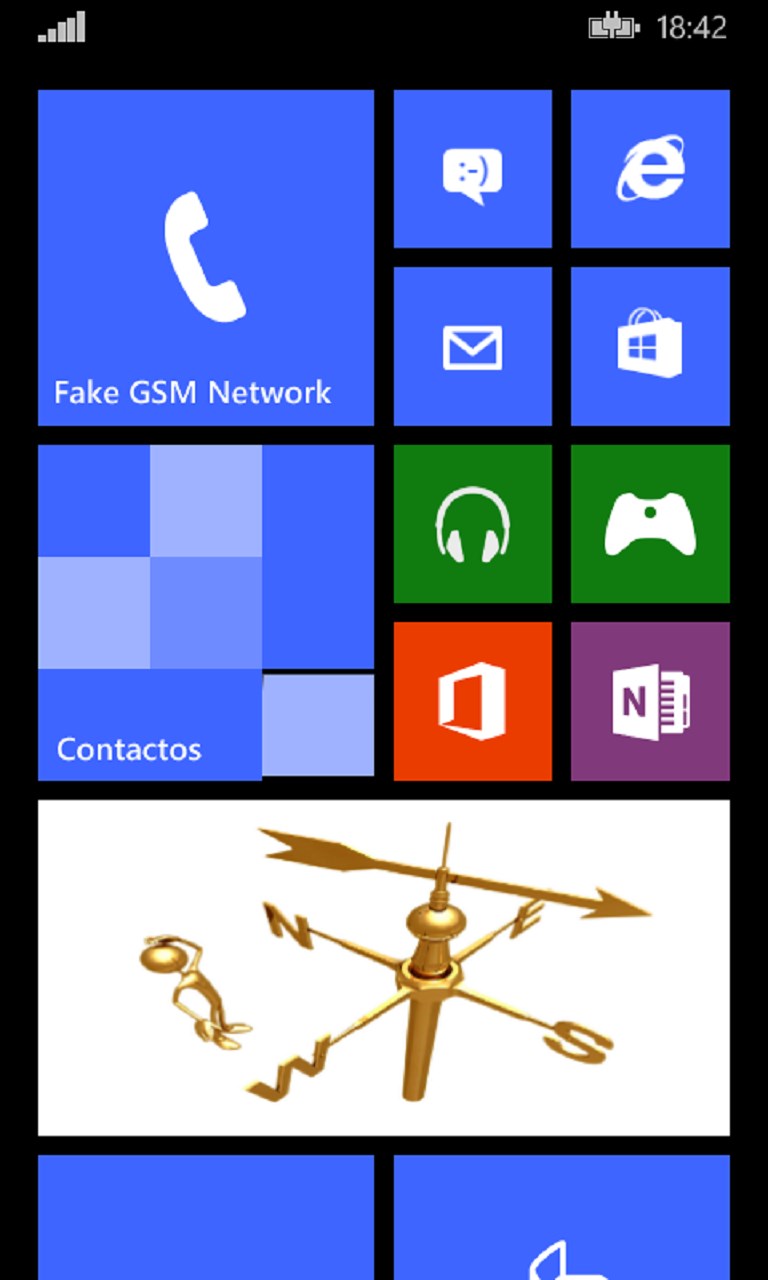Launch the Office tile
Screen dimensions: 768x1280
click(x=472, y=701)
